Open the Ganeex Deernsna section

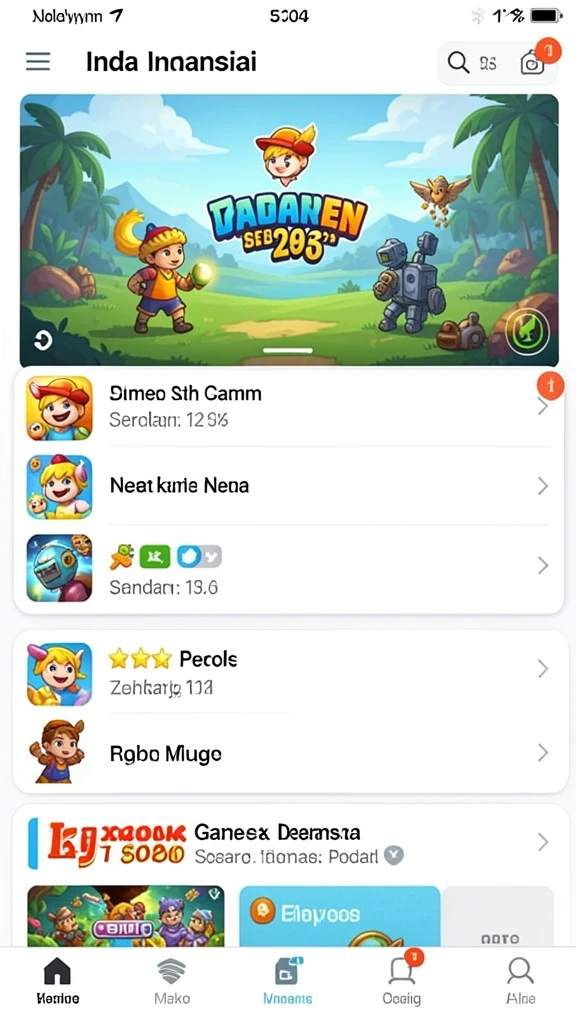pyautogui.click(x=289, y=843)
